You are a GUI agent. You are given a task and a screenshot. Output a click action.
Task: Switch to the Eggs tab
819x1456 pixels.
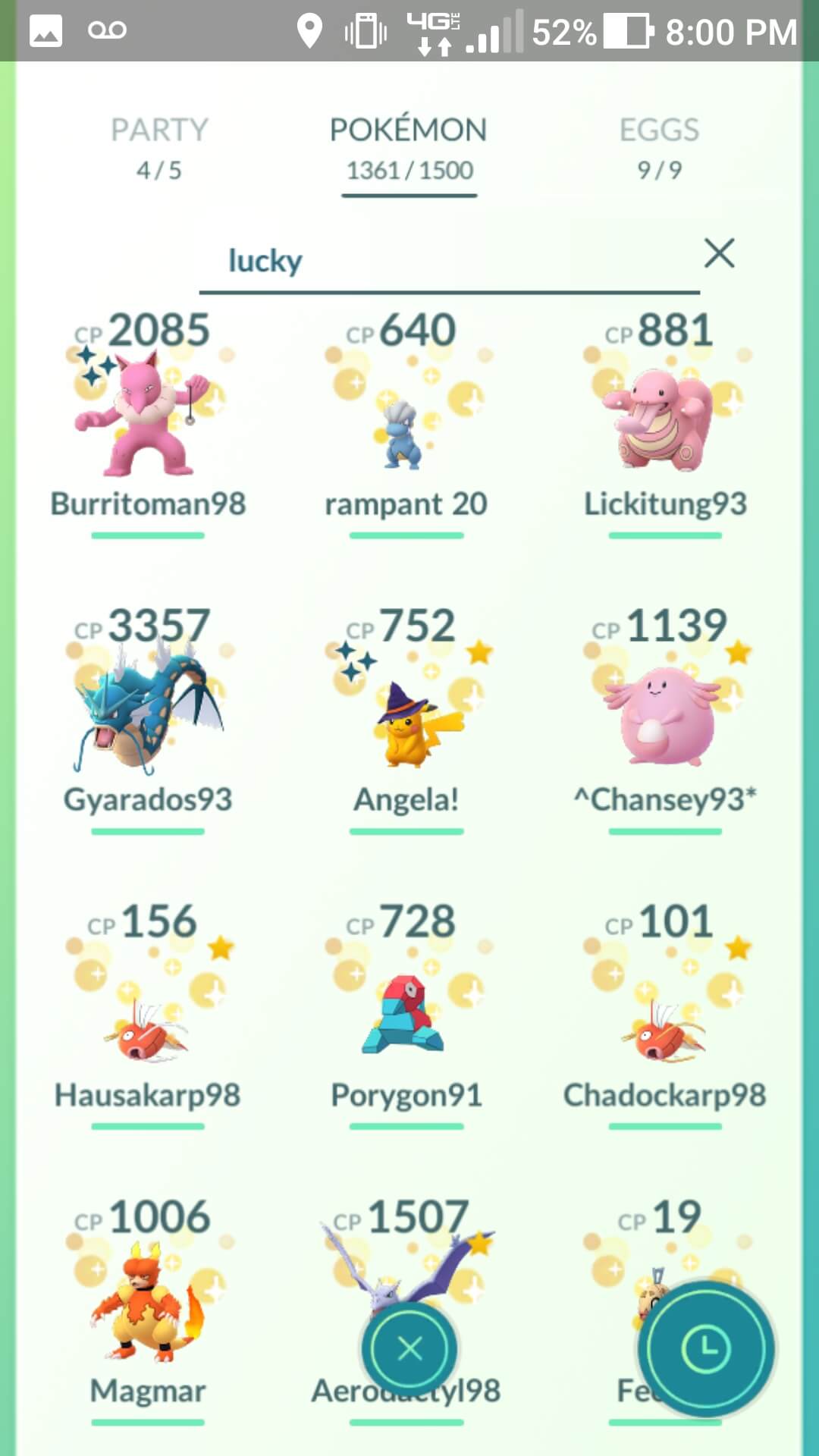(659, 149)
